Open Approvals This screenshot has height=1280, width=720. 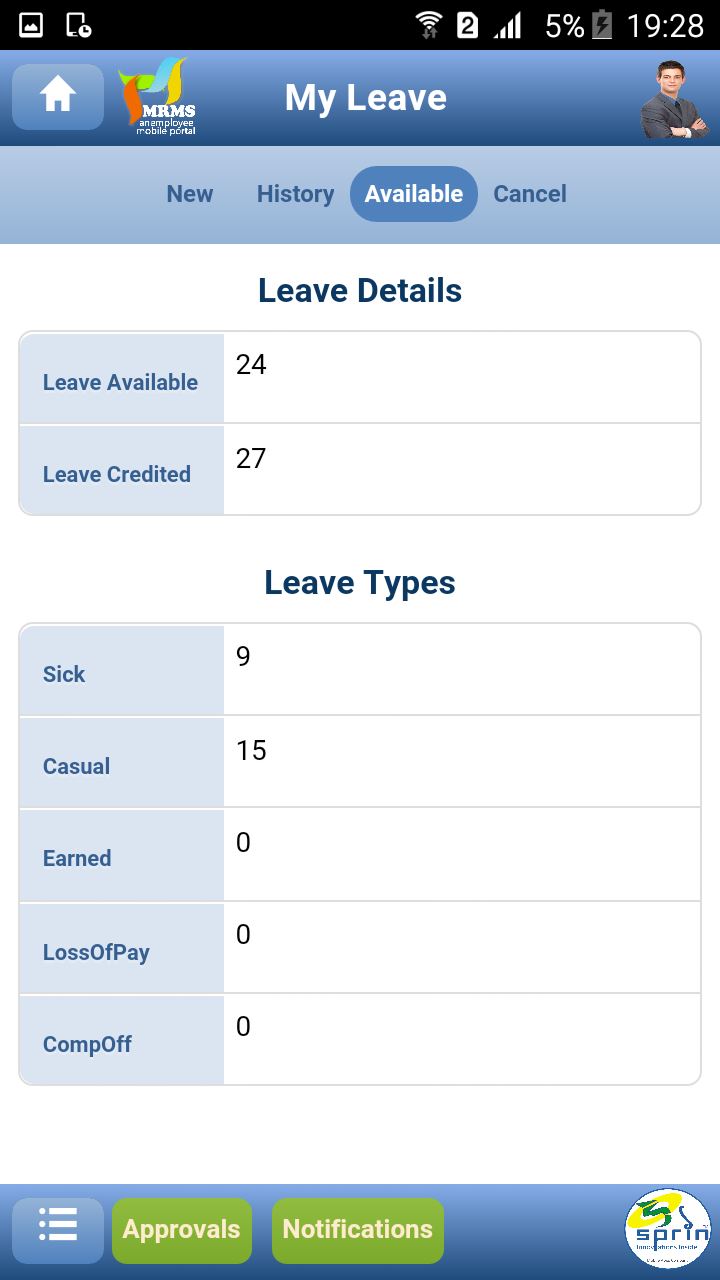pyautogui.click(x=182, y=1230)
